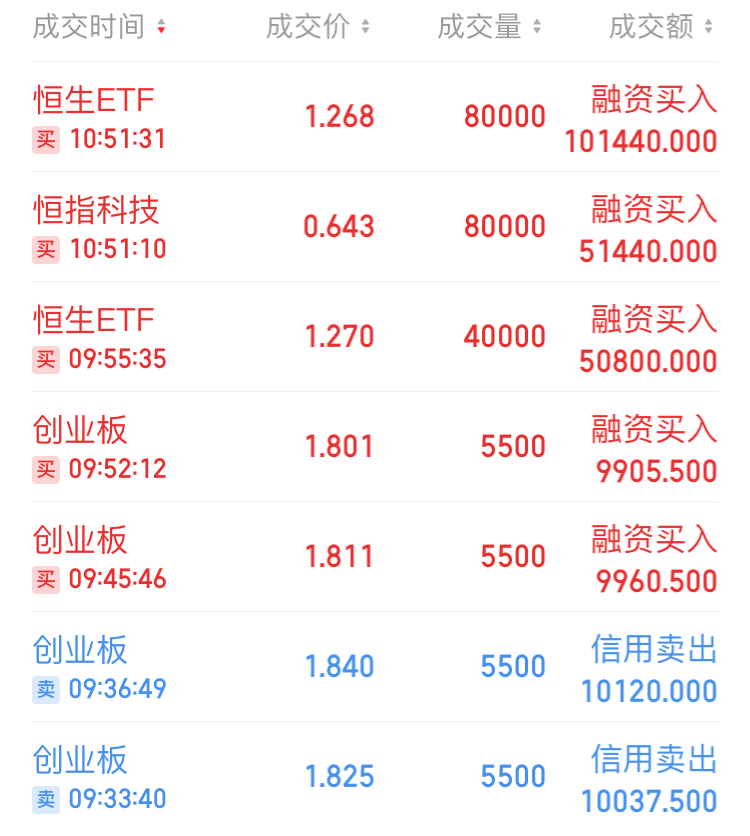Select the 创业板 buy record at 09:45:46

pos(374,557)
